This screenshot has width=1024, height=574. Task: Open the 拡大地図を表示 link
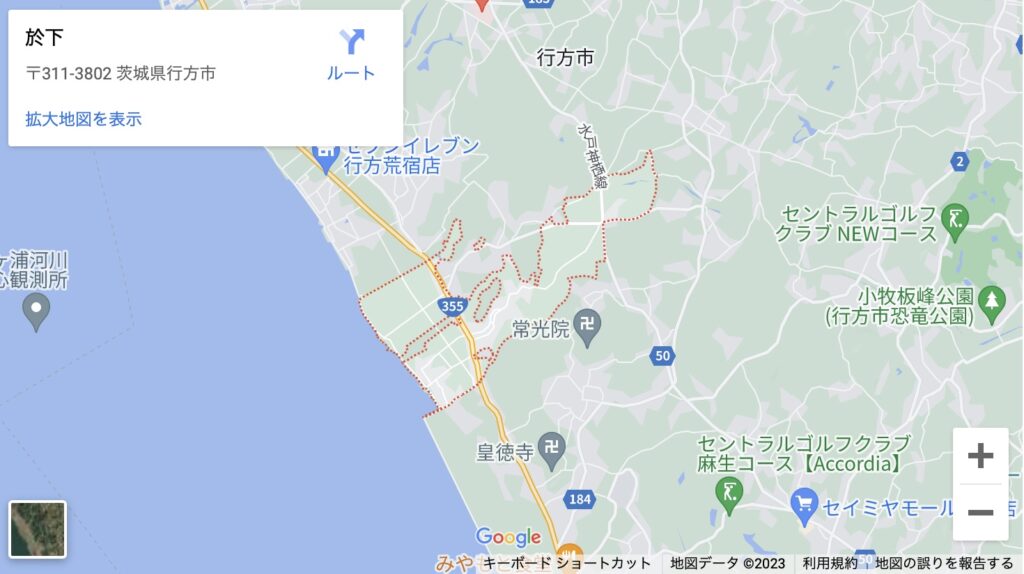(x=84, y=119)
